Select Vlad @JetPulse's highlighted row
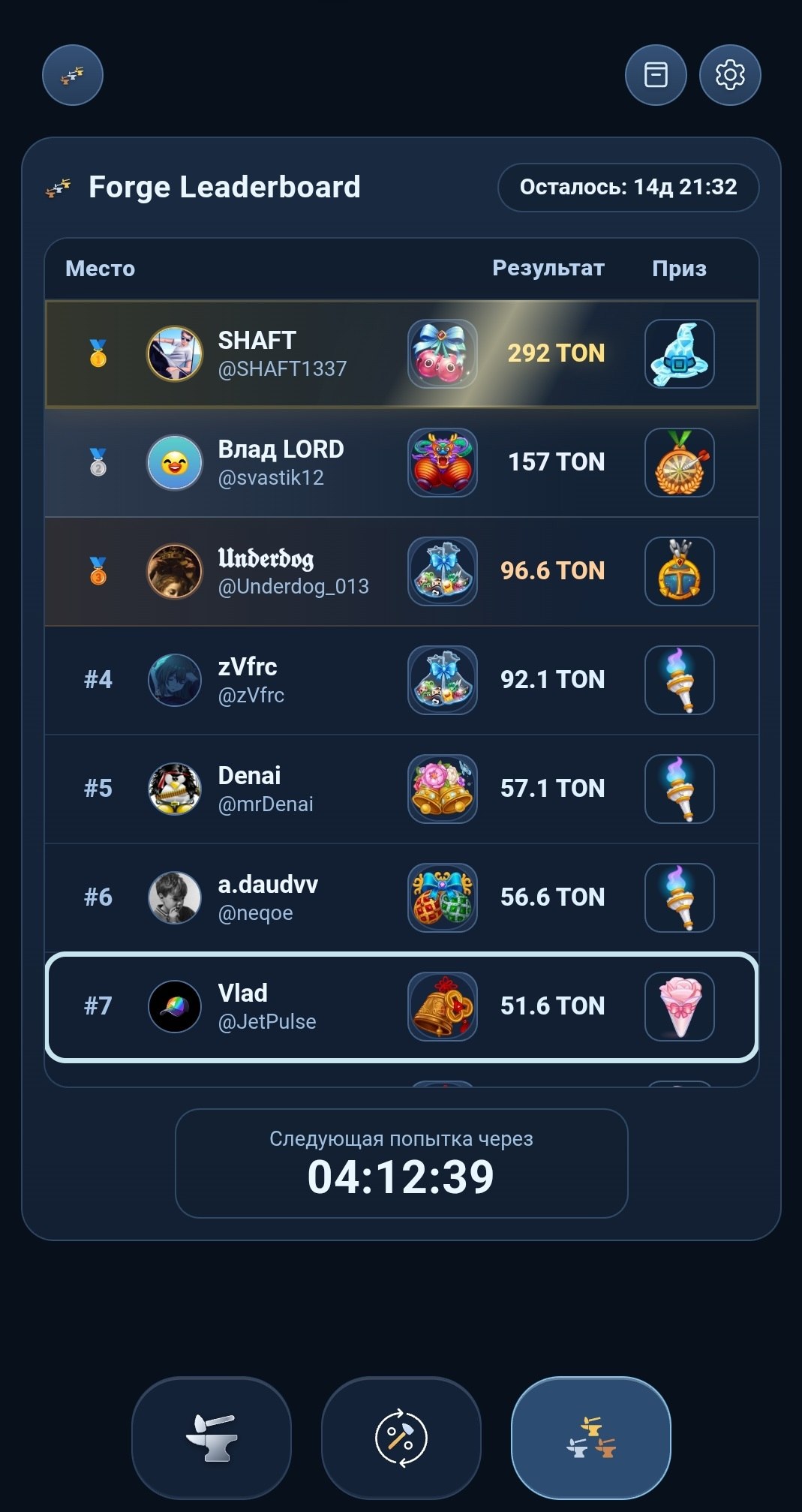The width and height of the screenshot is (802, 1512). [401, 1006]
